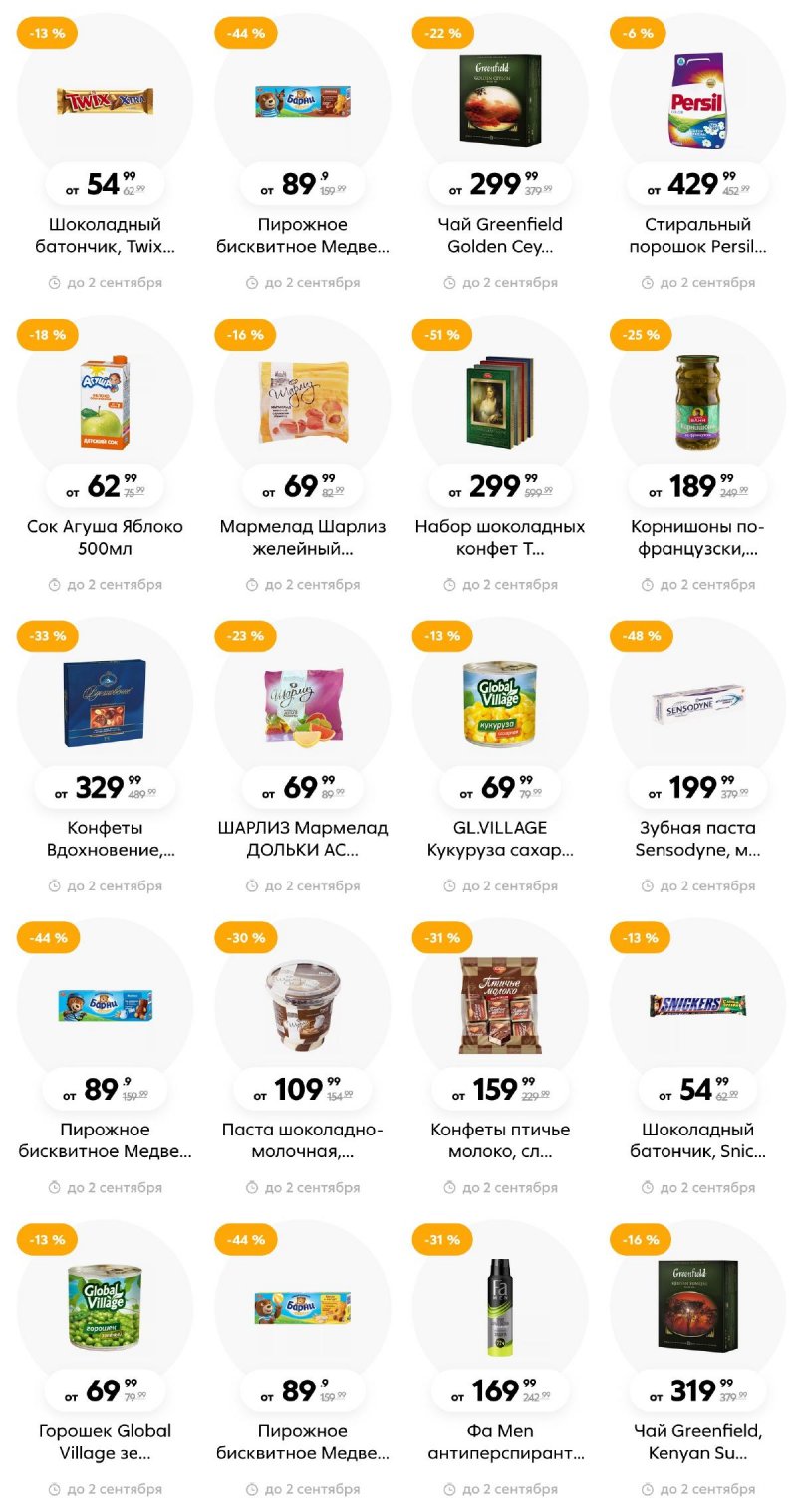Open the Snickers chocolate bar card
The image size is (797, 1512).
coord(697,1005)
